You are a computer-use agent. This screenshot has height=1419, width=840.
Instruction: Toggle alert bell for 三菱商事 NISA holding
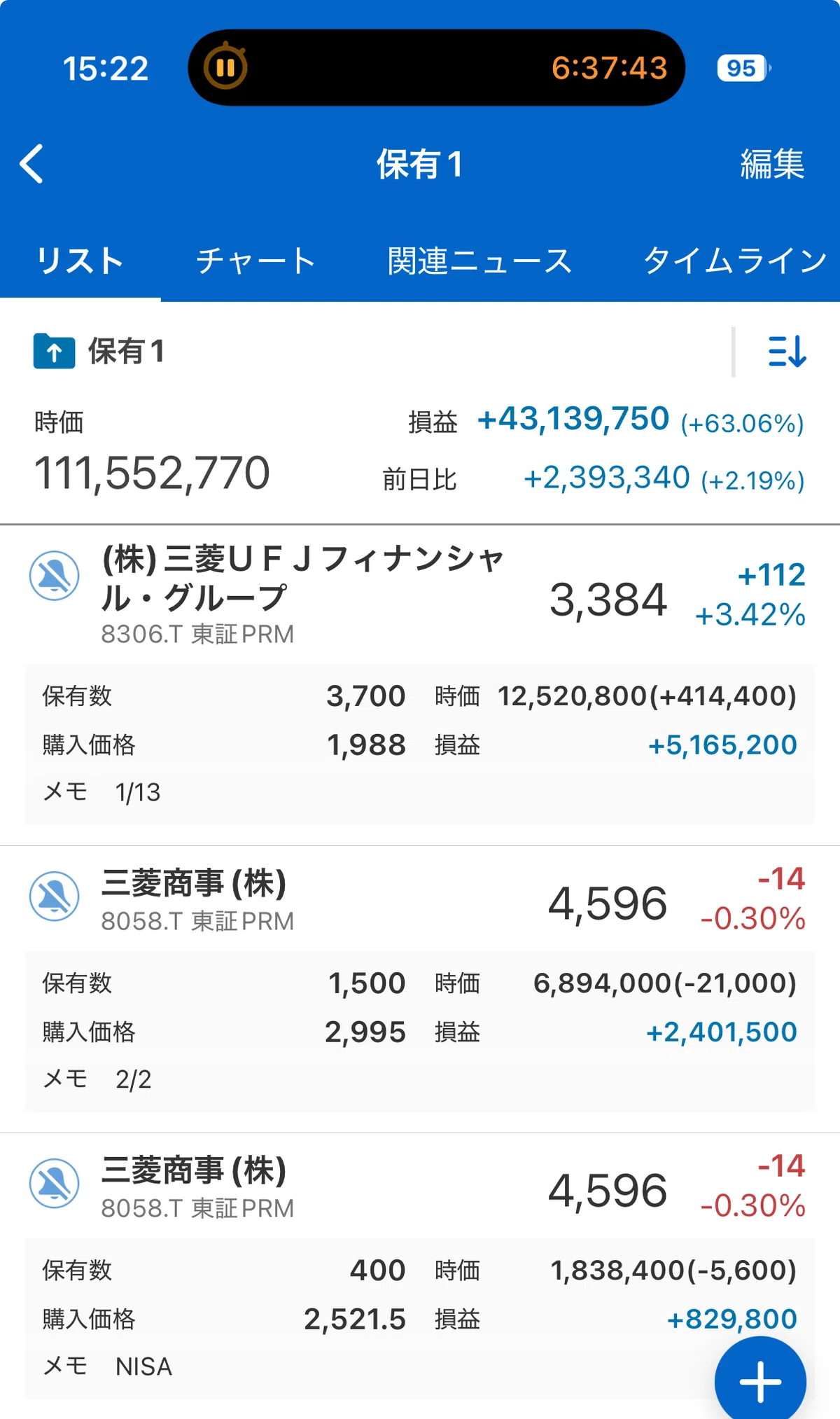[54, 1184]
